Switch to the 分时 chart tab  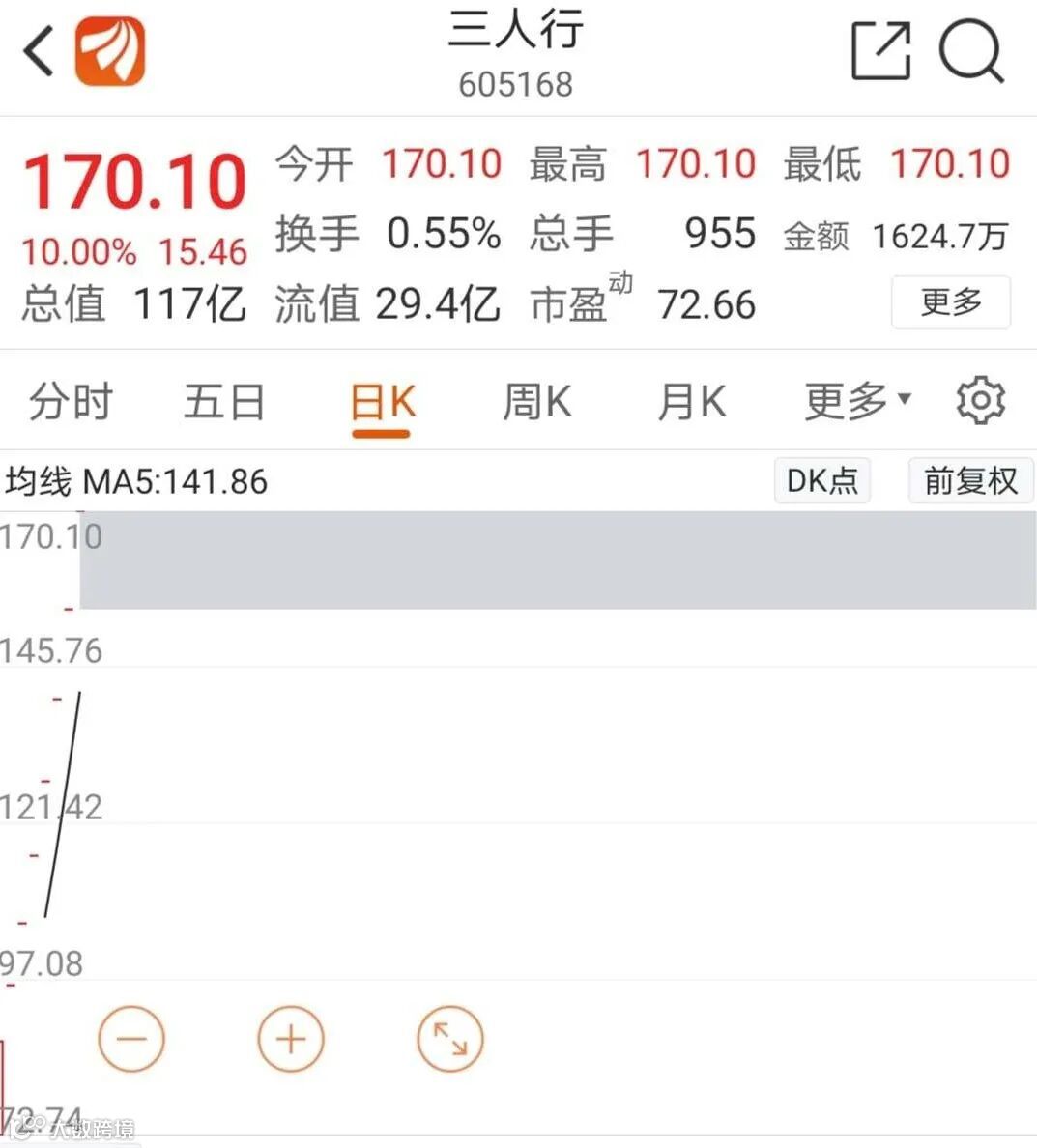(x=71, y=401)
